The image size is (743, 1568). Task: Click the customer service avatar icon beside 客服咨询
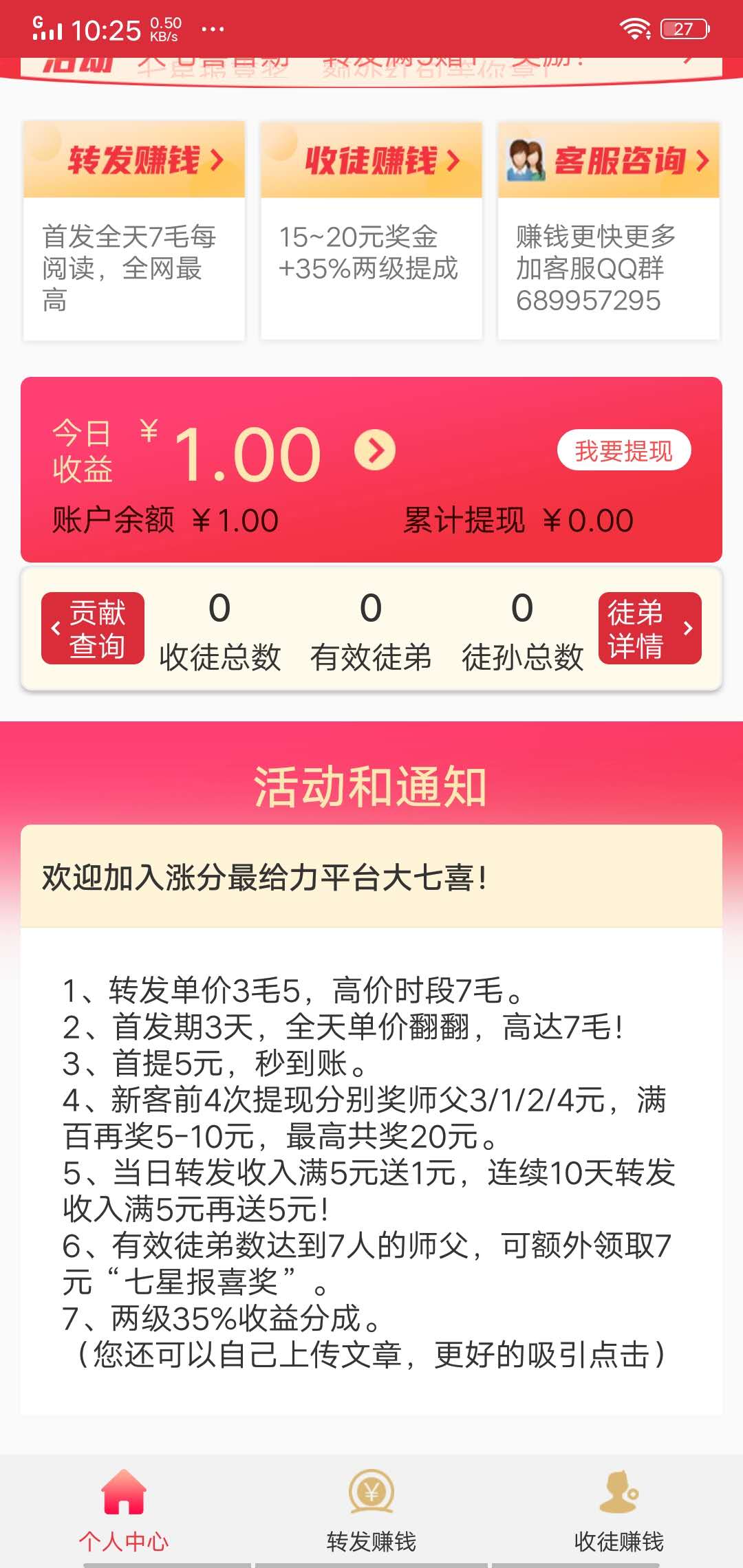pos(528,159)
